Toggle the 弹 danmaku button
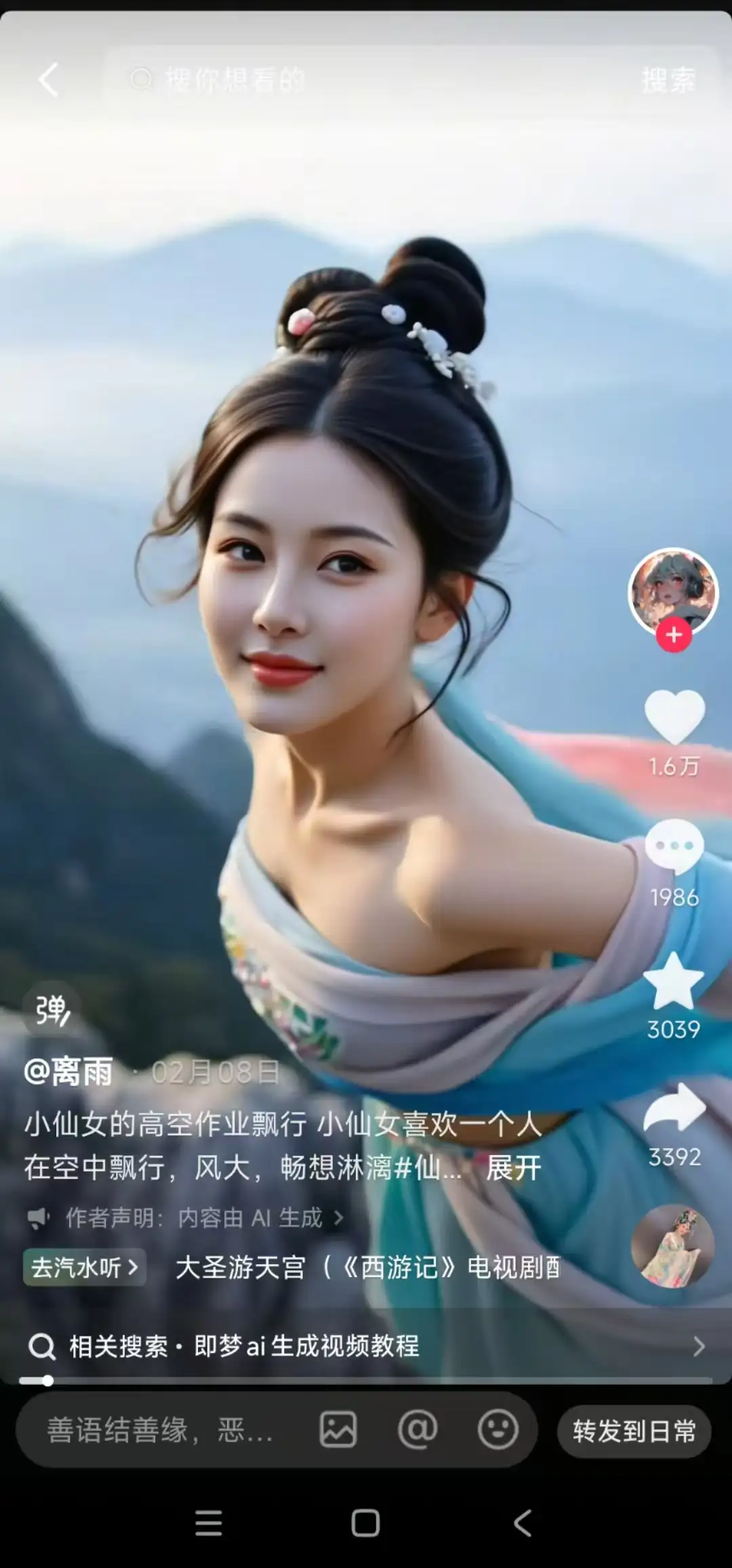Image resolution: width=732 pixels, height=1568 pixels. [x=52, y=1011]
